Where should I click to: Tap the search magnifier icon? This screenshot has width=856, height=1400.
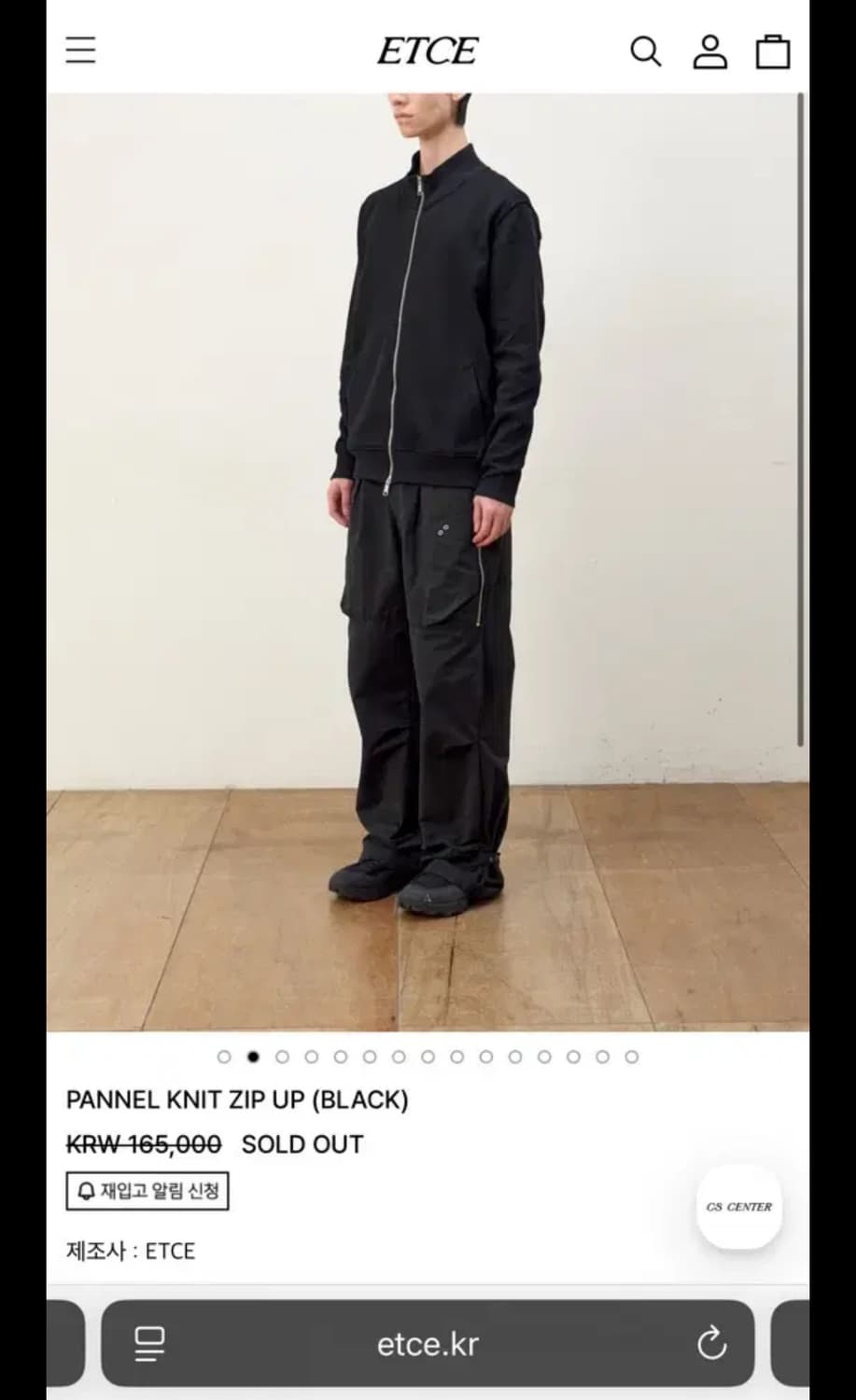[645, 52]
